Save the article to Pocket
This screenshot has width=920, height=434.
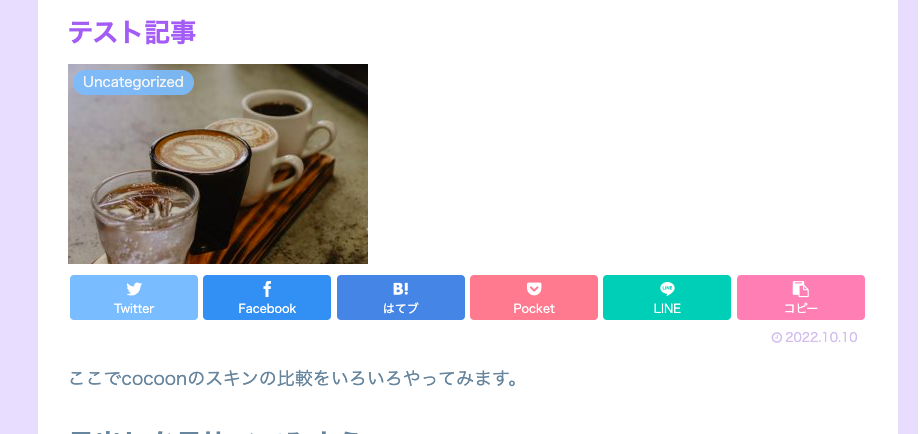[534, 298]
